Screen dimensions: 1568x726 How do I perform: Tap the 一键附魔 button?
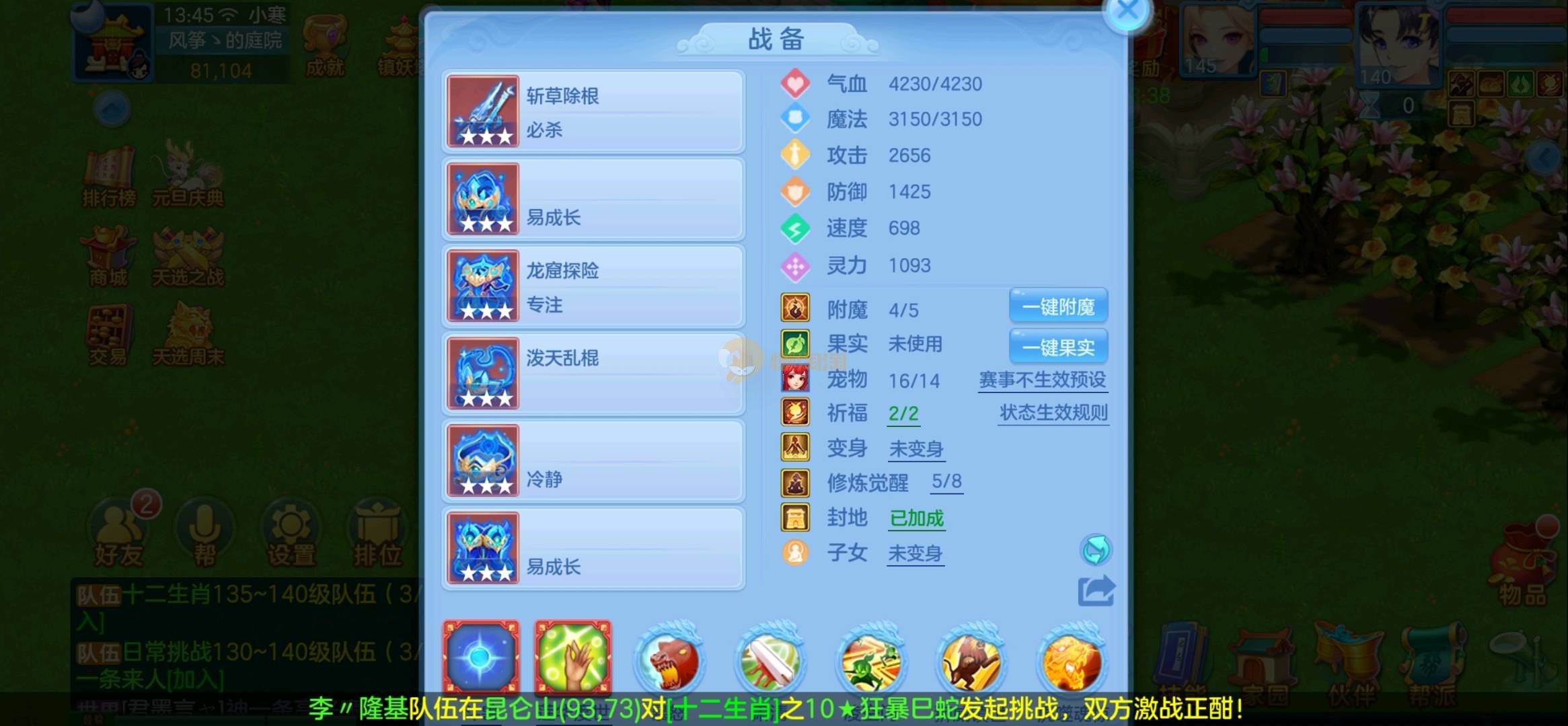tap(1058, 307)
